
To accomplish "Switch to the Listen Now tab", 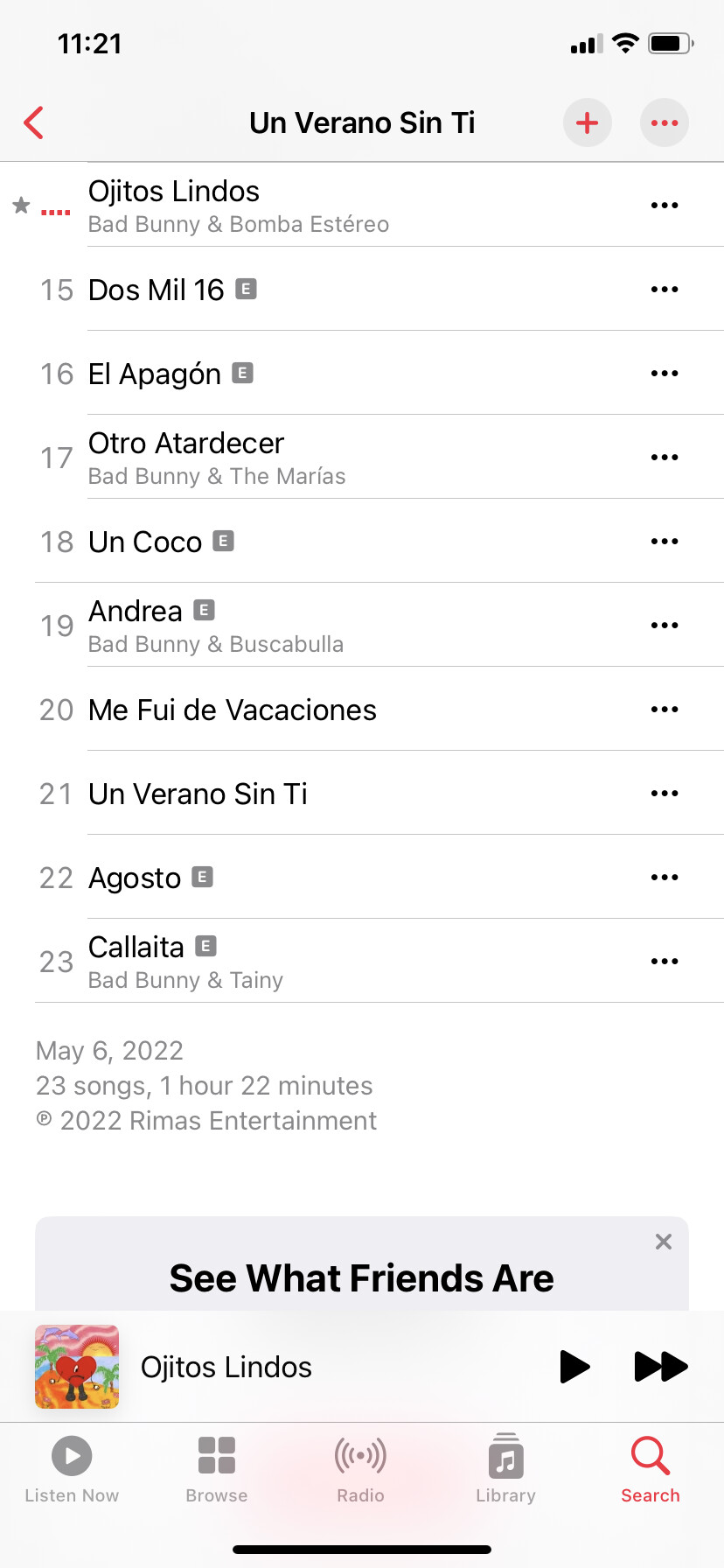I will pos(72,1469).
